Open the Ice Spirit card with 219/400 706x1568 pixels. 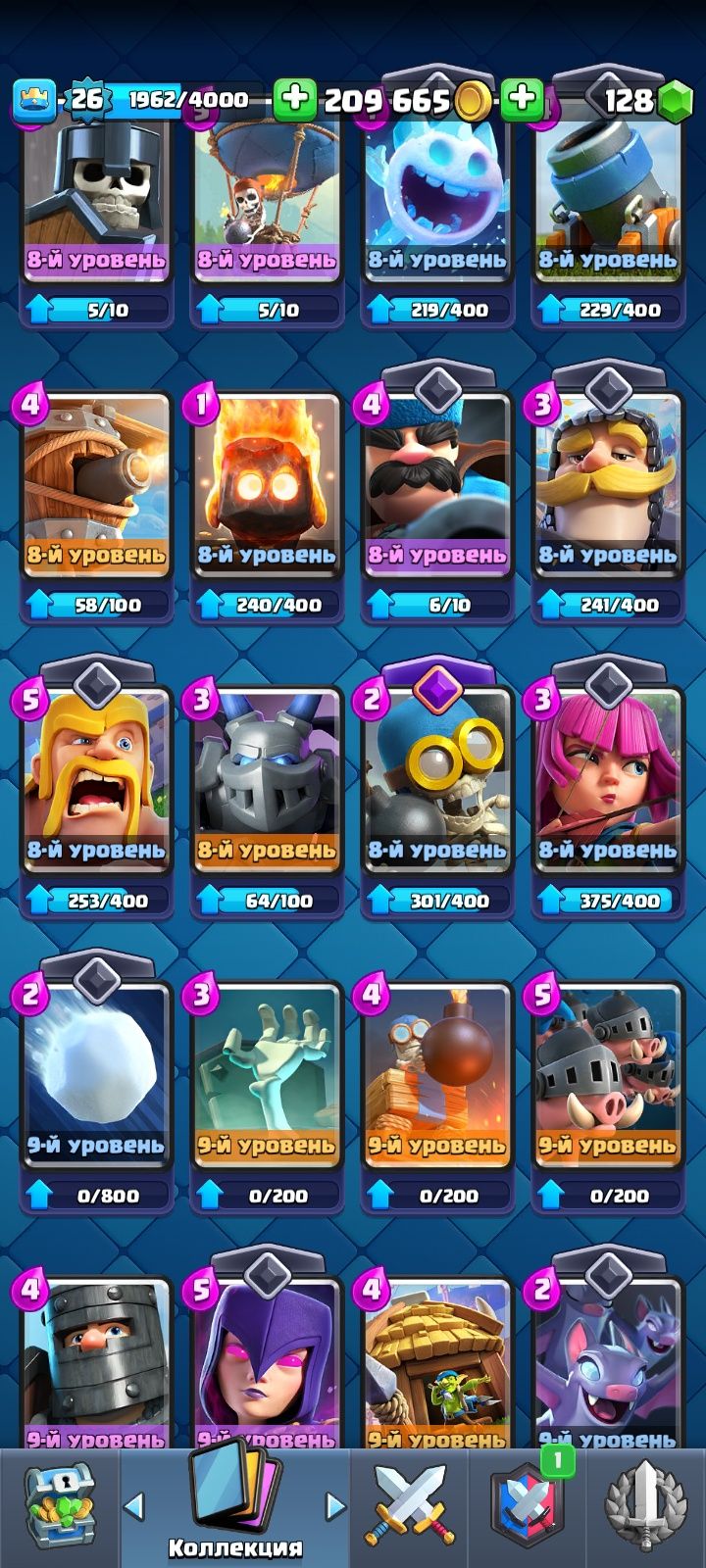[x=437, y=196]
